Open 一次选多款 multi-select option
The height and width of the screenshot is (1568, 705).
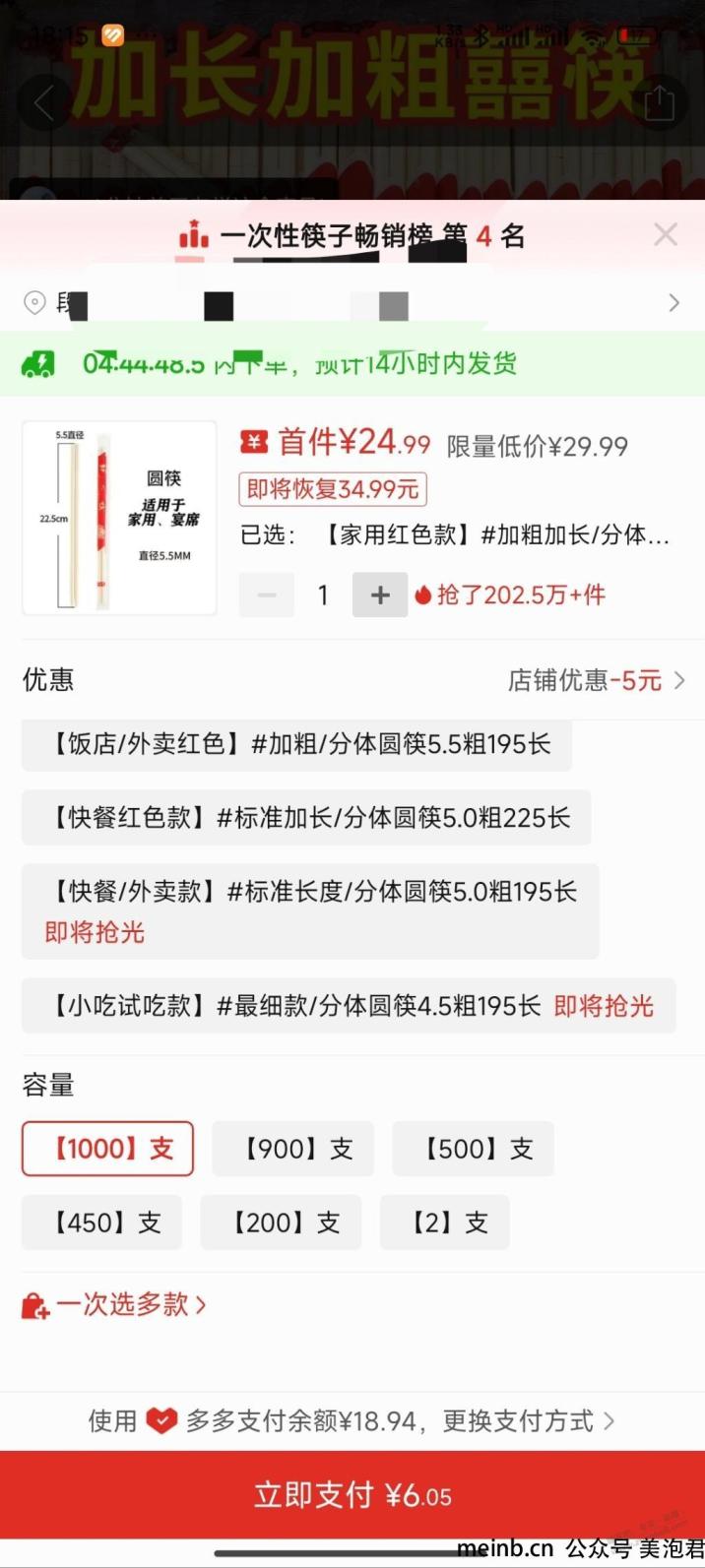coord(114,1305)
